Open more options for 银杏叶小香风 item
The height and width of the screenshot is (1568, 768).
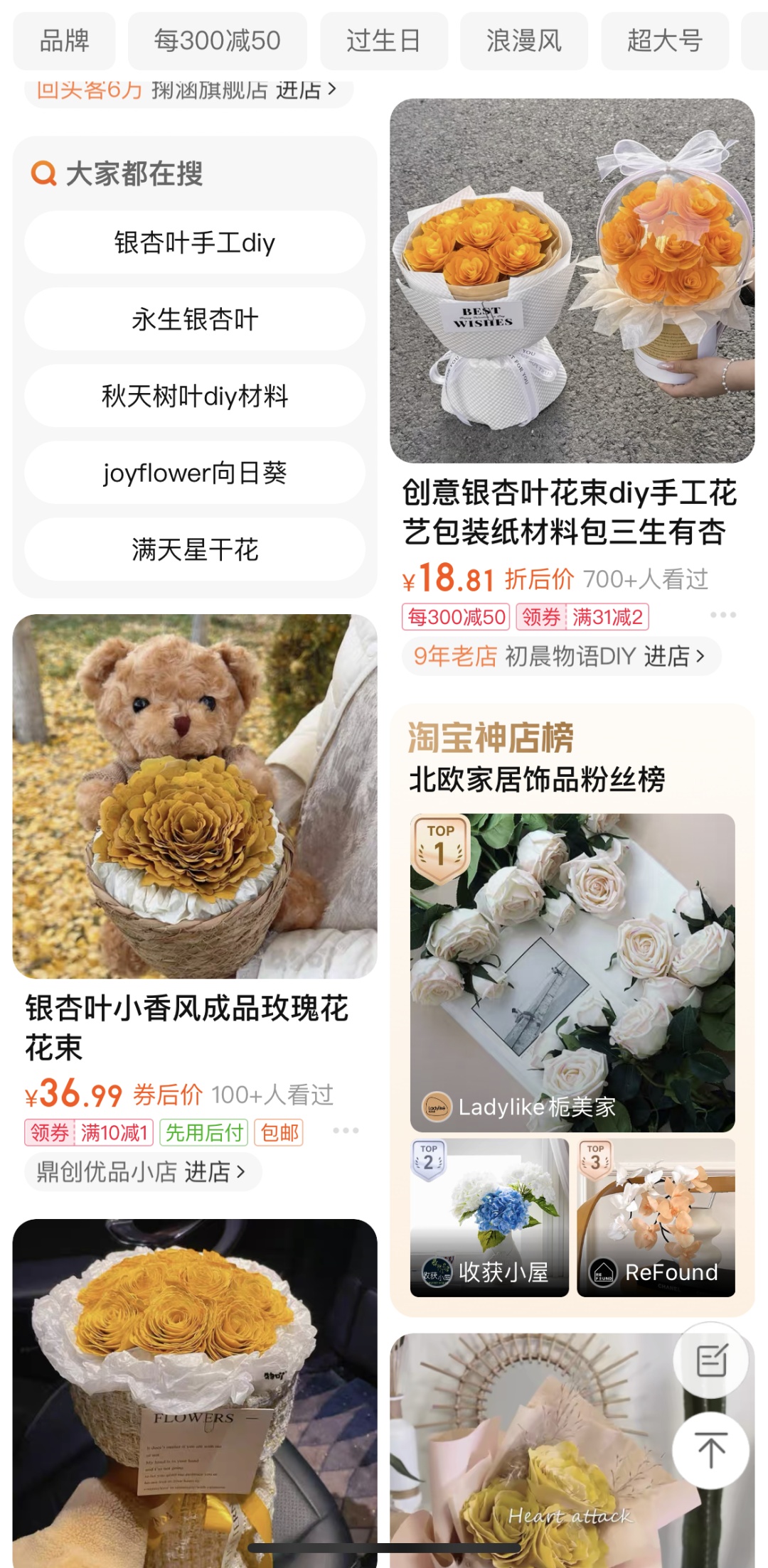pyautogui.click(x=346, y=1130)
